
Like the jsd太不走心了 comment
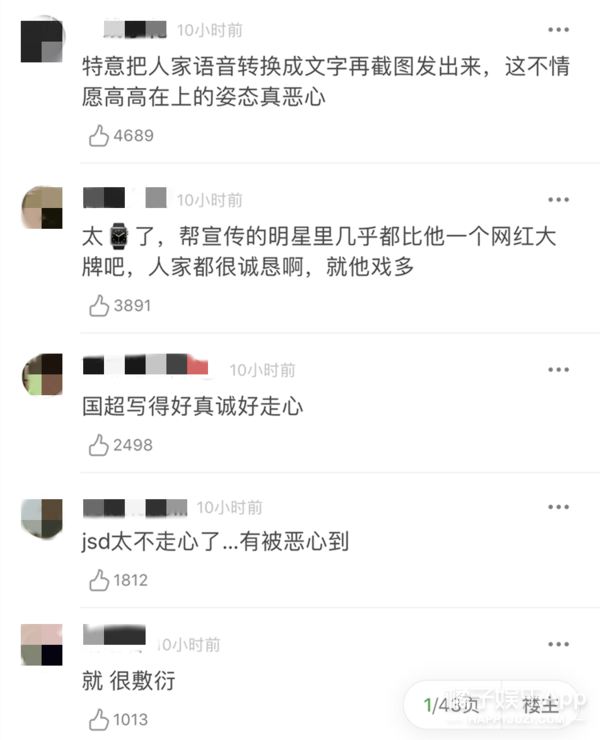(99, 580)
